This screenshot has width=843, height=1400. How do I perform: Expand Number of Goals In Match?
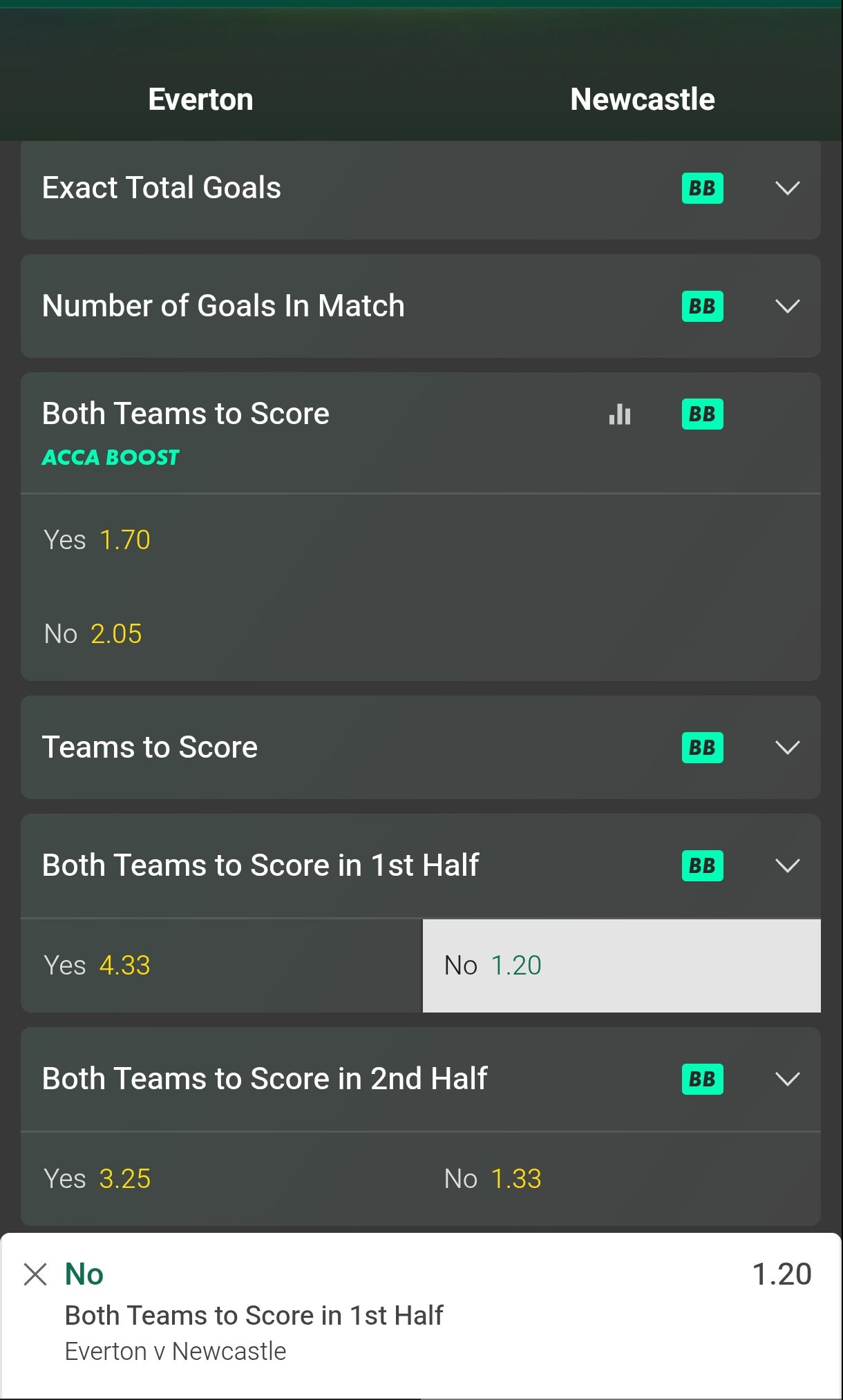pyautogui.click(x=786, y=306)
